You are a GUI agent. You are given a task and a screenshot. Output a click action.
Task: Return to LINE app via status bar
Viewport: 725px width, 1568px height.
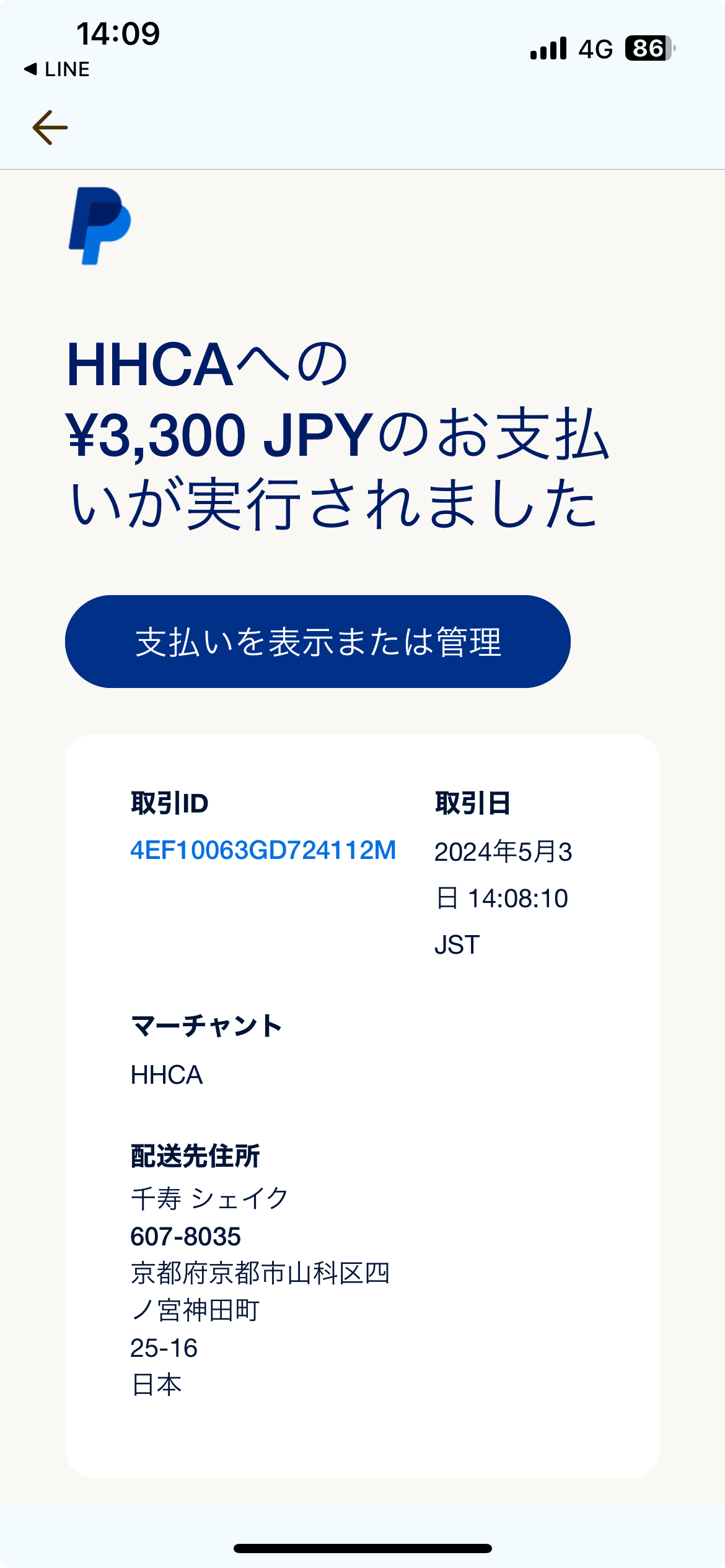(57, 69)
